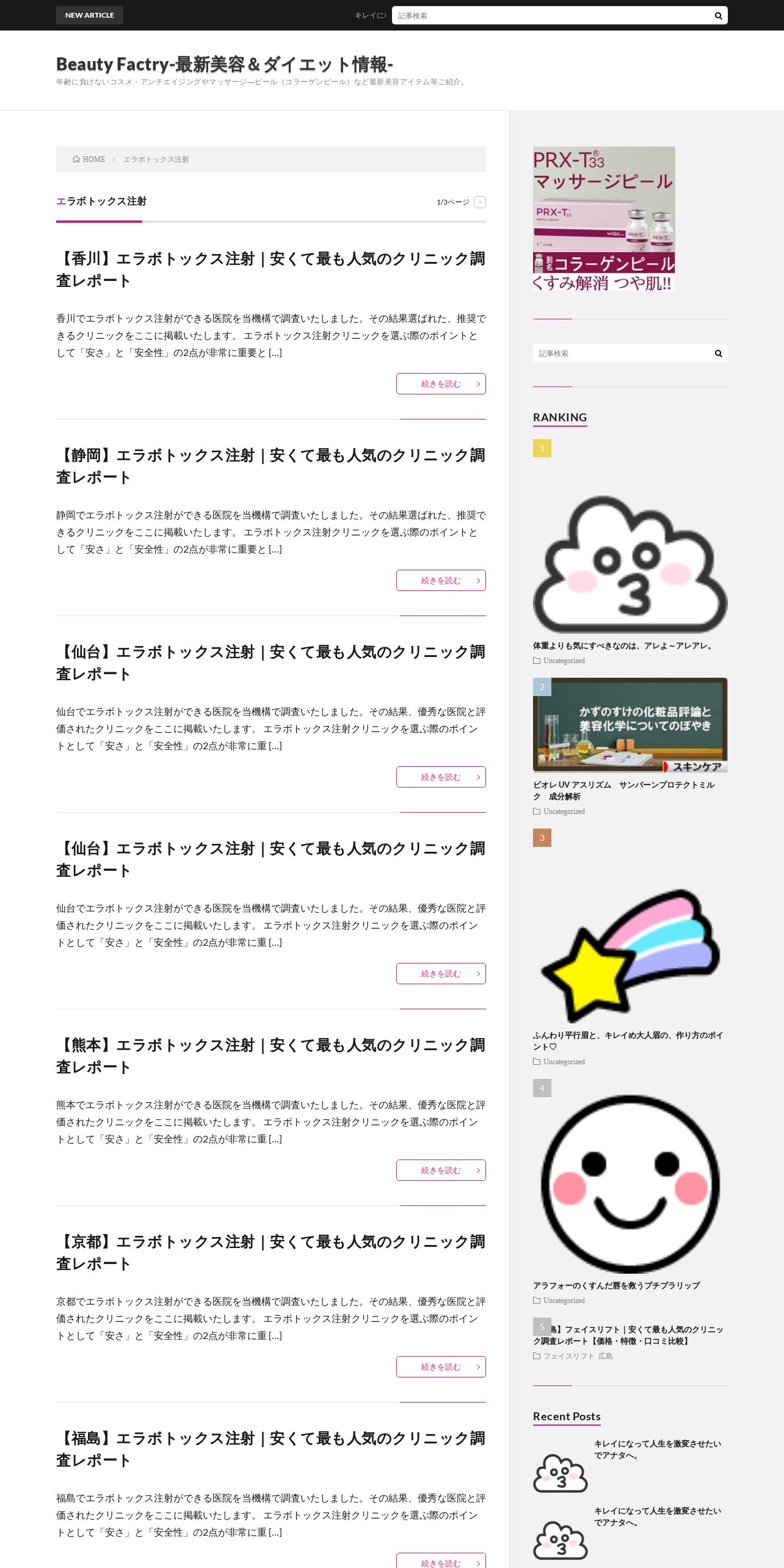
Task: Open ranking 3 post ふんわり平行眉と
Action: pyautogui.click(x=628, y=1041)
